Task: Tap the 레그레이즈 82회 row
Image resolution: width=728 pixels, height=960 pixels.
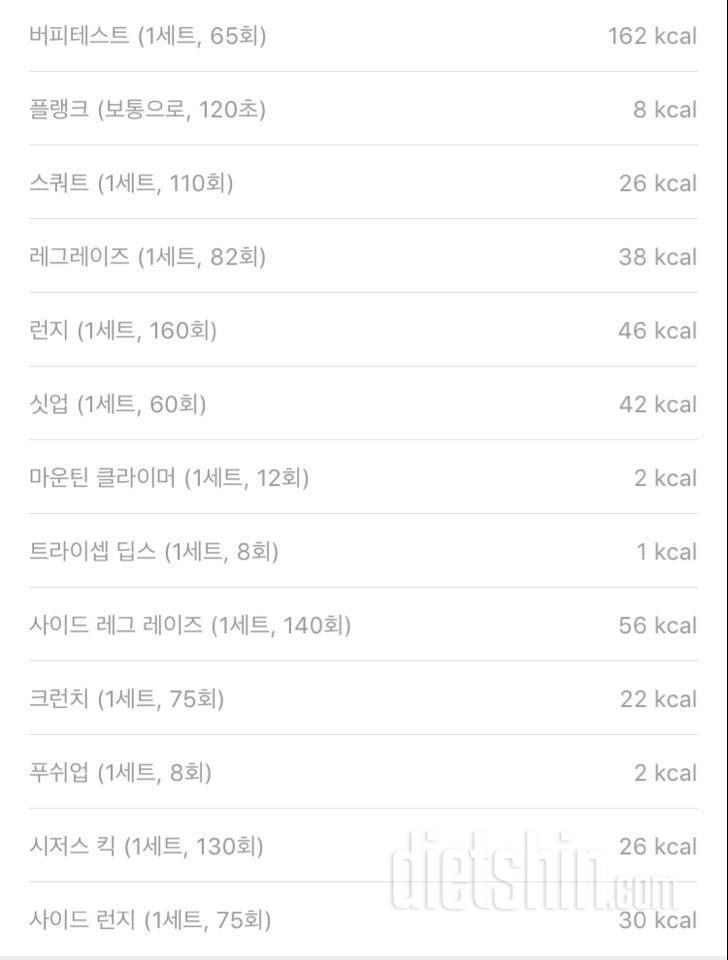Action: [x=148, y=257]
